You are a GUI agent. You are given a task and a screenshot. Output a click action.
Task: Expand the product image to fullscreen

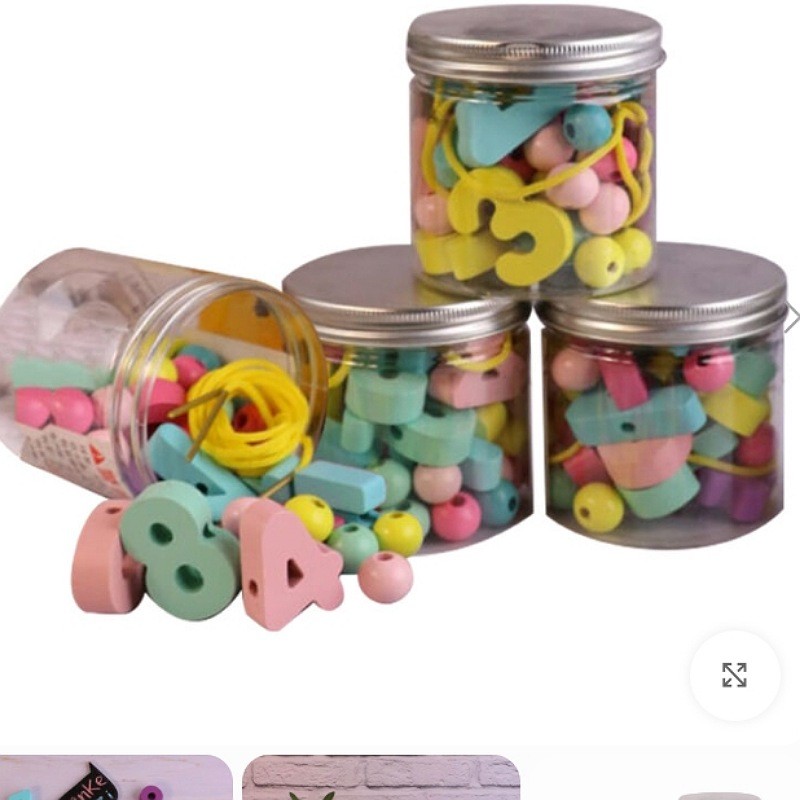tap(734, 675)
